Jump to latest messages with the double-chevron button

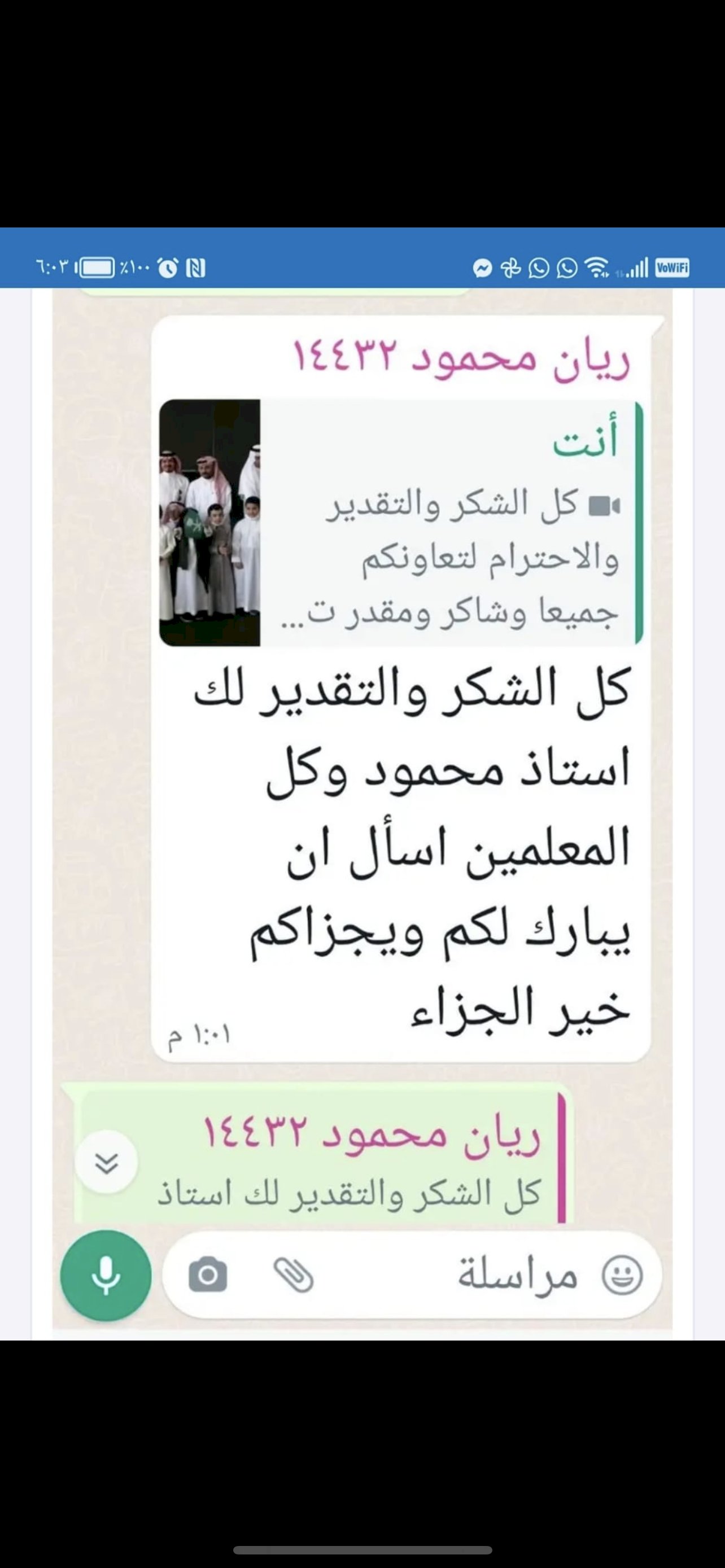click(107, 1163)
